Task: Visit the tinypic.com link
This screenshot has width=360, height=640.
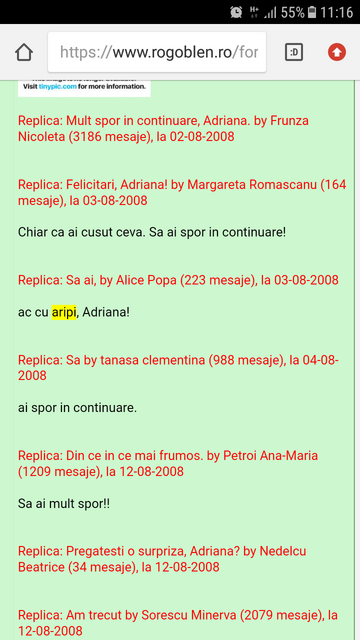Action: tap(58, 87)
